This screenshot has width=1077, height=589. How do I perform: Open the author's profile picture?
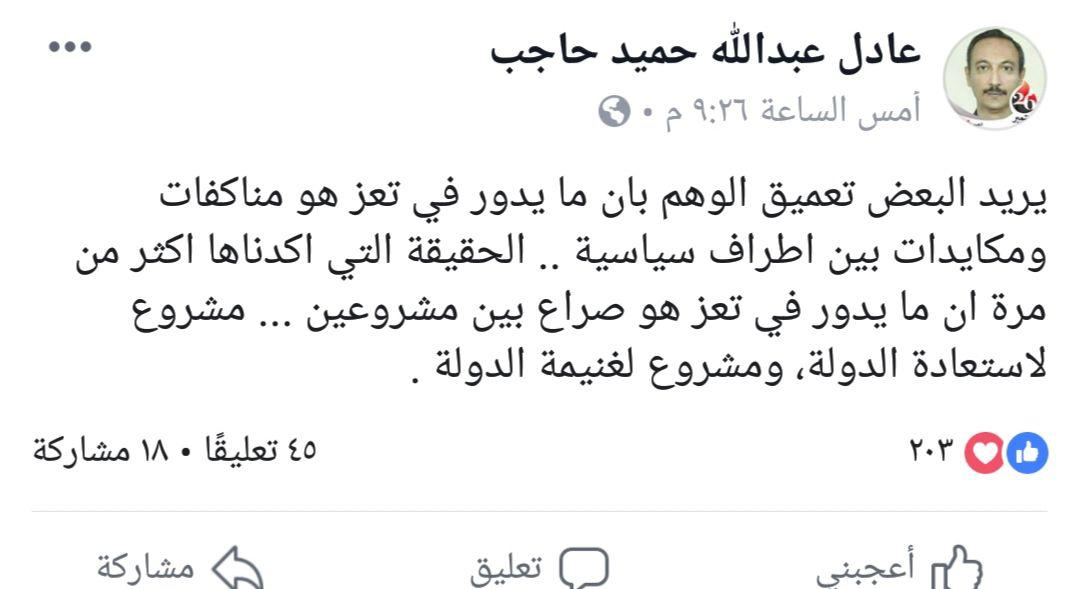[994, 78]
